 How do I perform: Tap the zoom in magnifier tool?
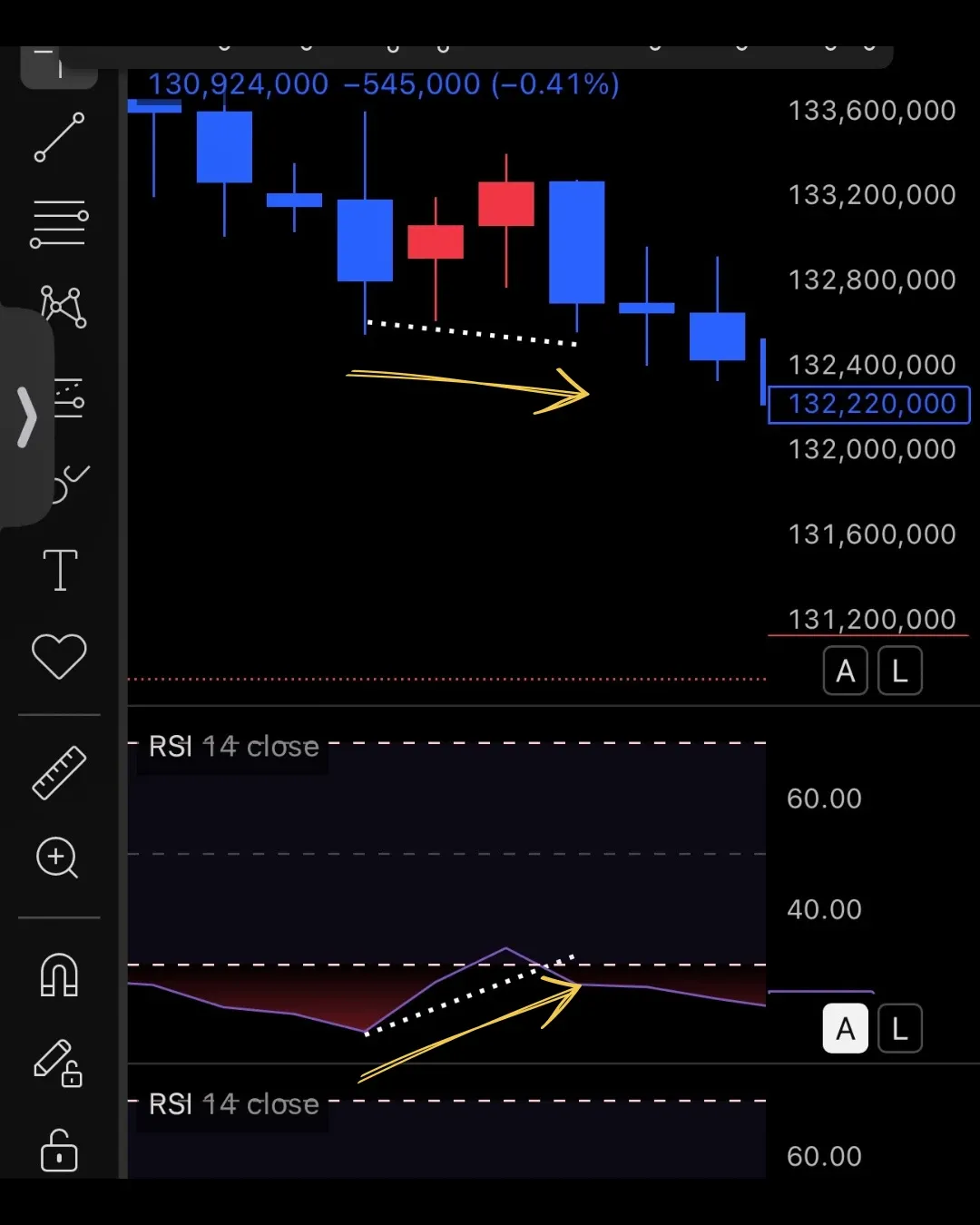pos(57,857)
